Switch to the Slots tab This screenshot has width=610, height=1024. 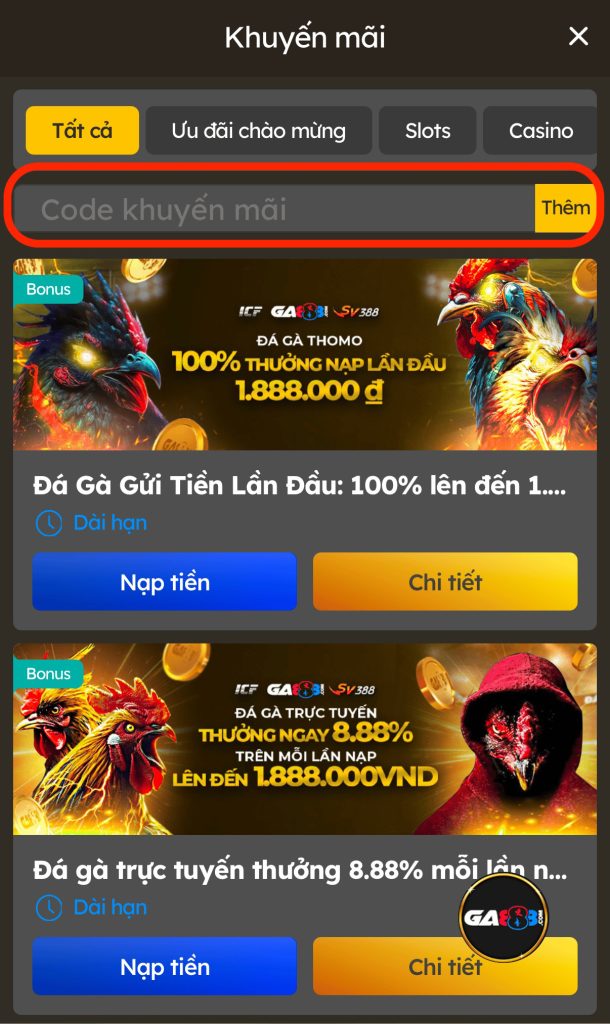click(427, 131)
